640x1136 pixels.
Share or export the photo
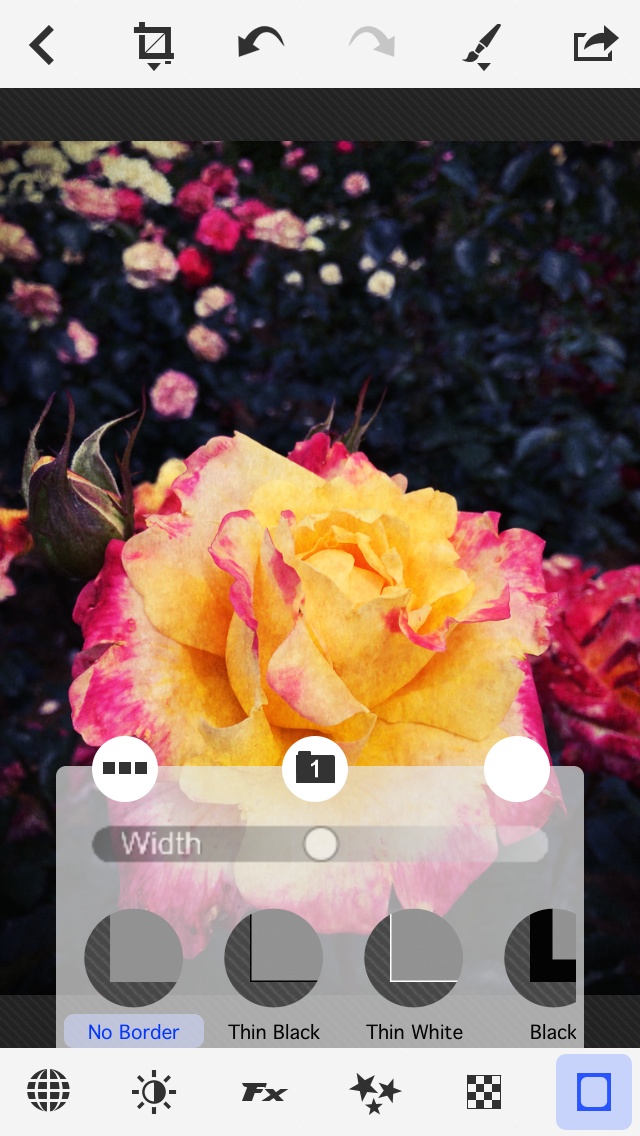click(596, 45)
